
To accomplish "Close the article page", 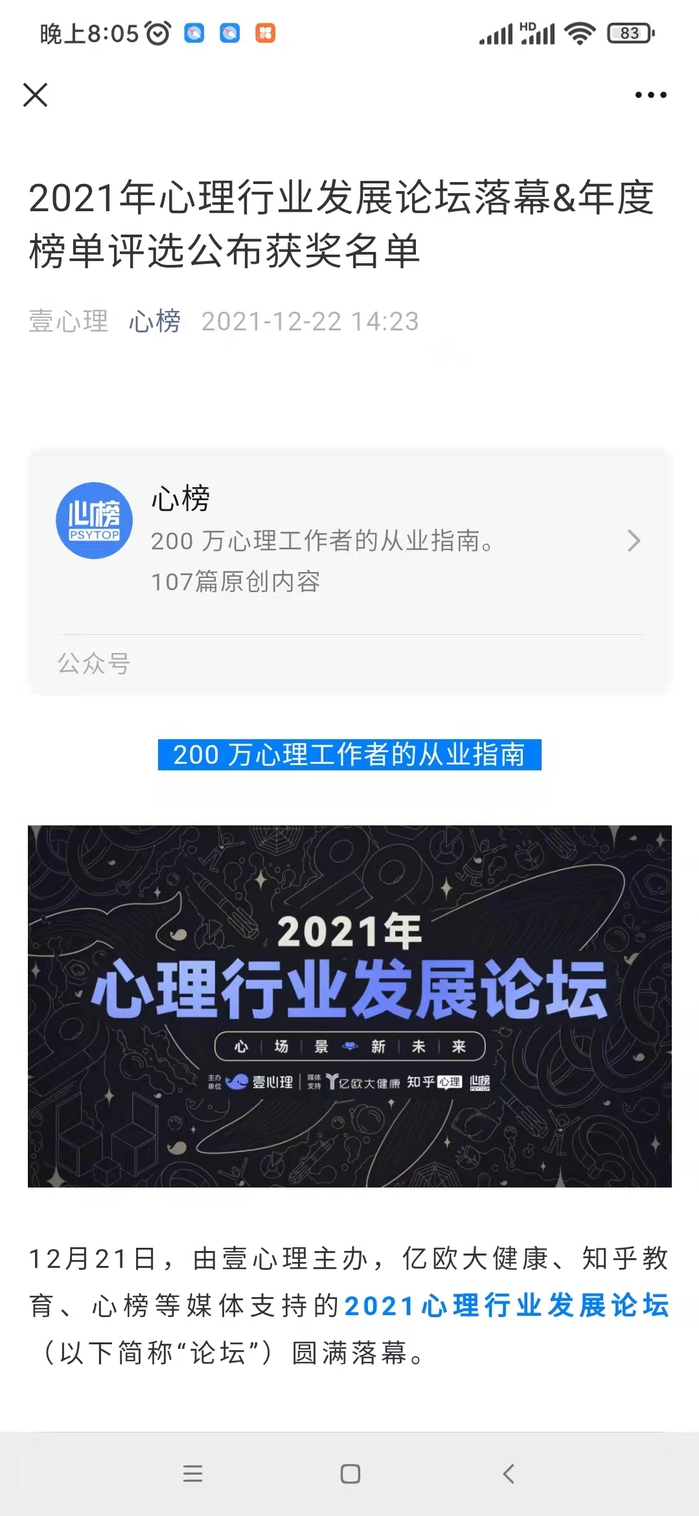I will [x=35, y=95].
